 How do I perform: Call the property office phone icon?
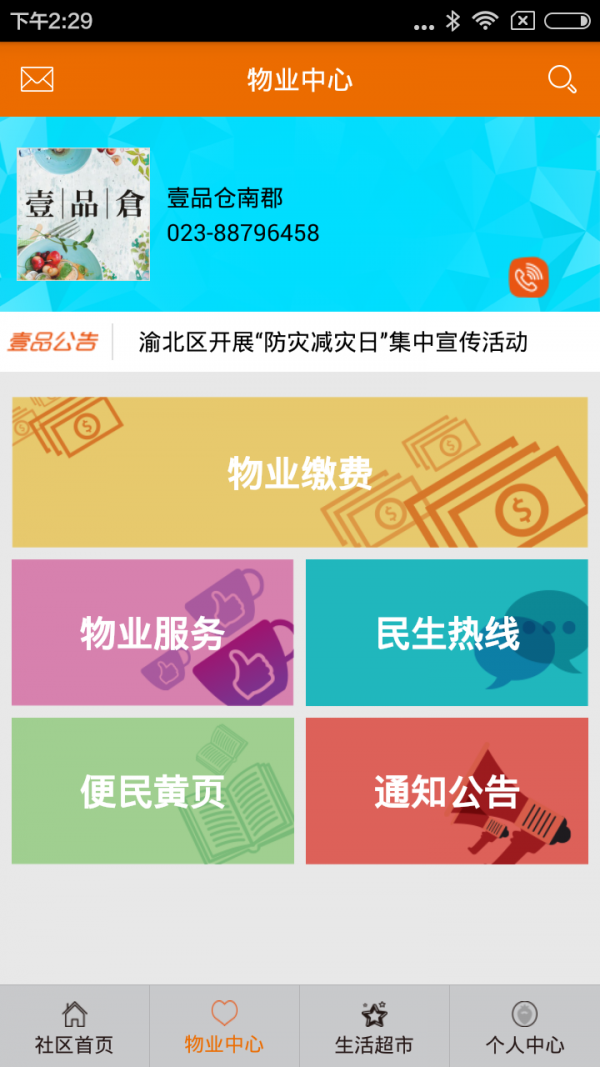tap(528, 277)
